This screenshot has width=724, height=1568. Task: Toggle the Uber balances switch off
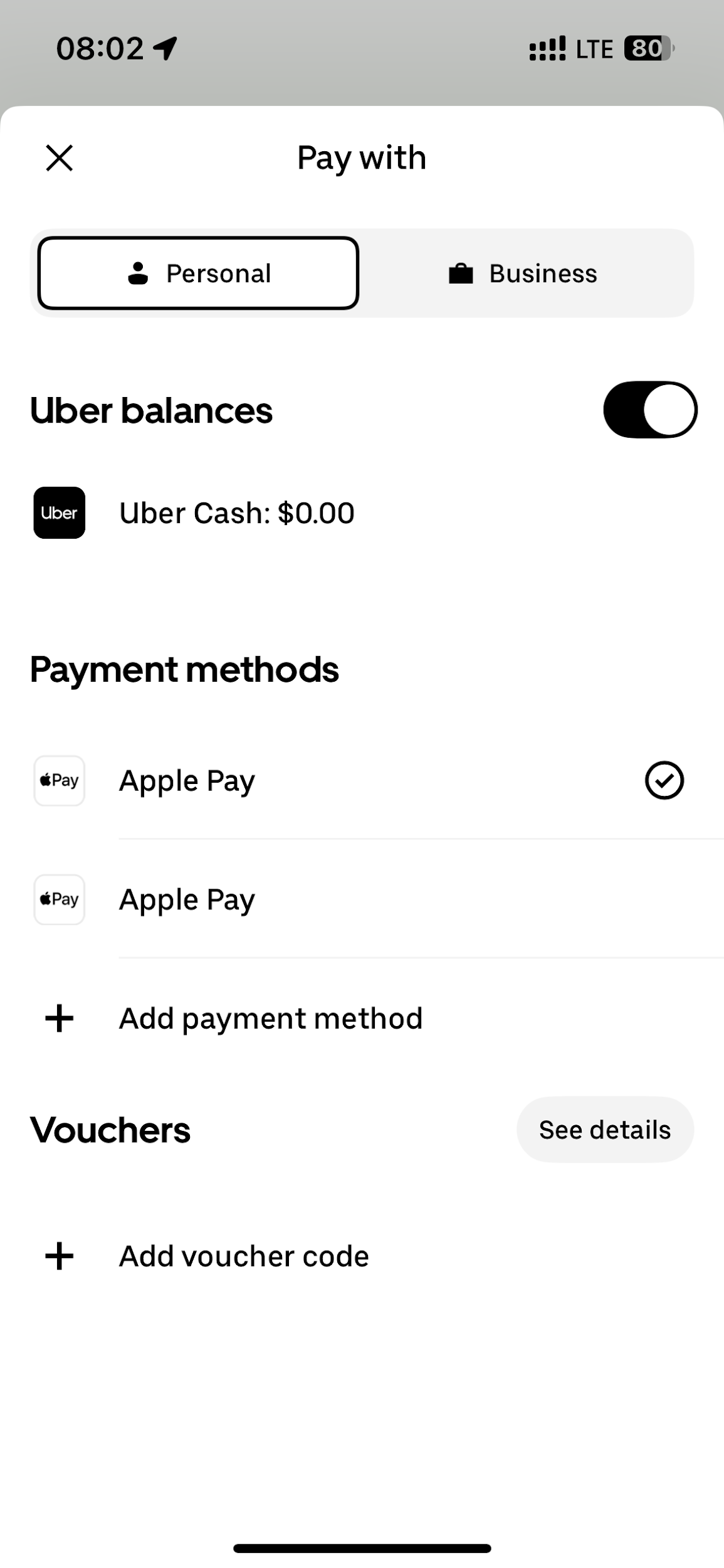click(649, 410)
